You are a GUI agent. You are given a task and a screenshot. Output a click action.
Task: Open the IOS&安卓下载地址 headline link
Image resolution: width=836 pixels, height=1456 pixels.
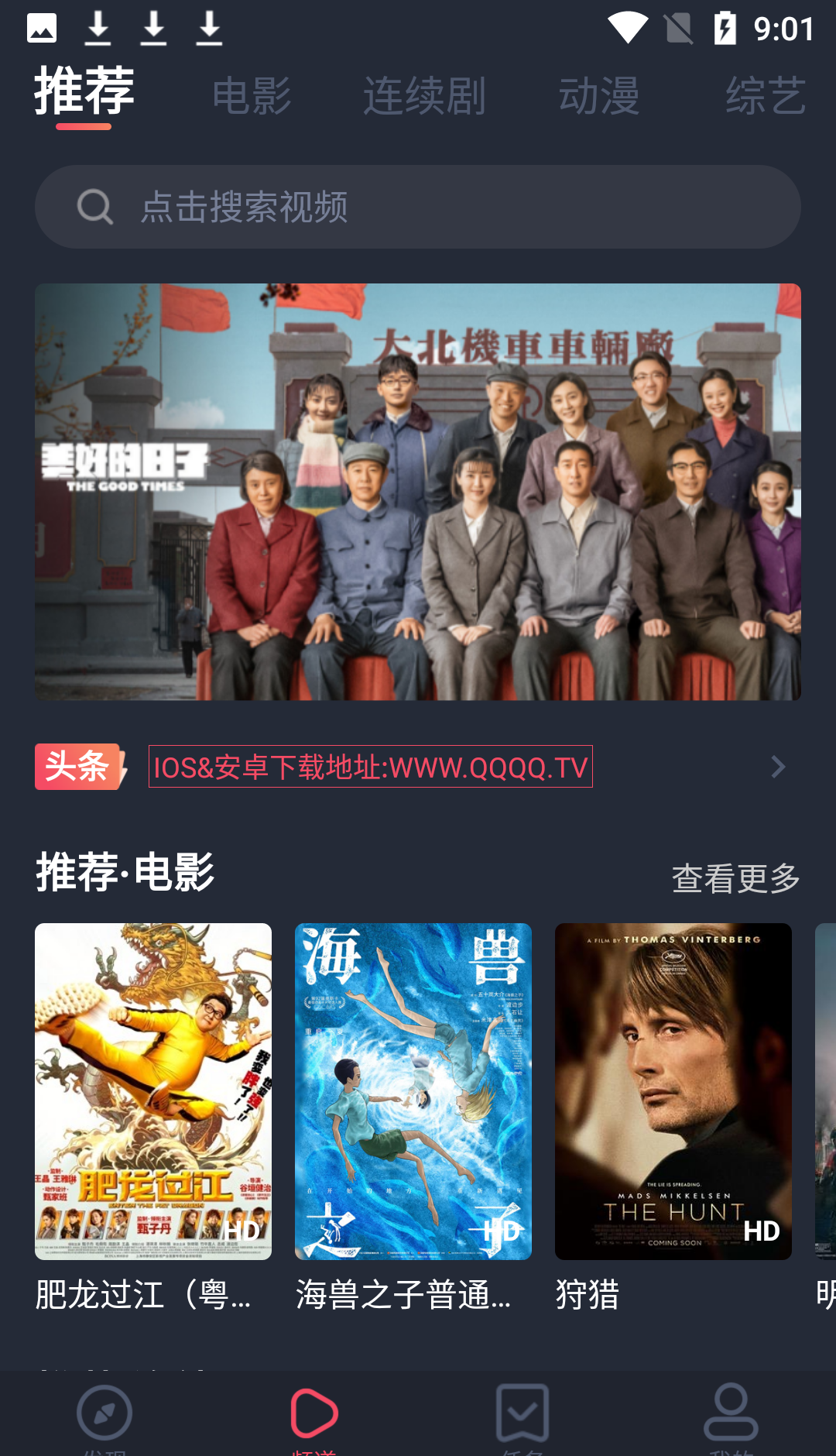[x=371, y=768]
